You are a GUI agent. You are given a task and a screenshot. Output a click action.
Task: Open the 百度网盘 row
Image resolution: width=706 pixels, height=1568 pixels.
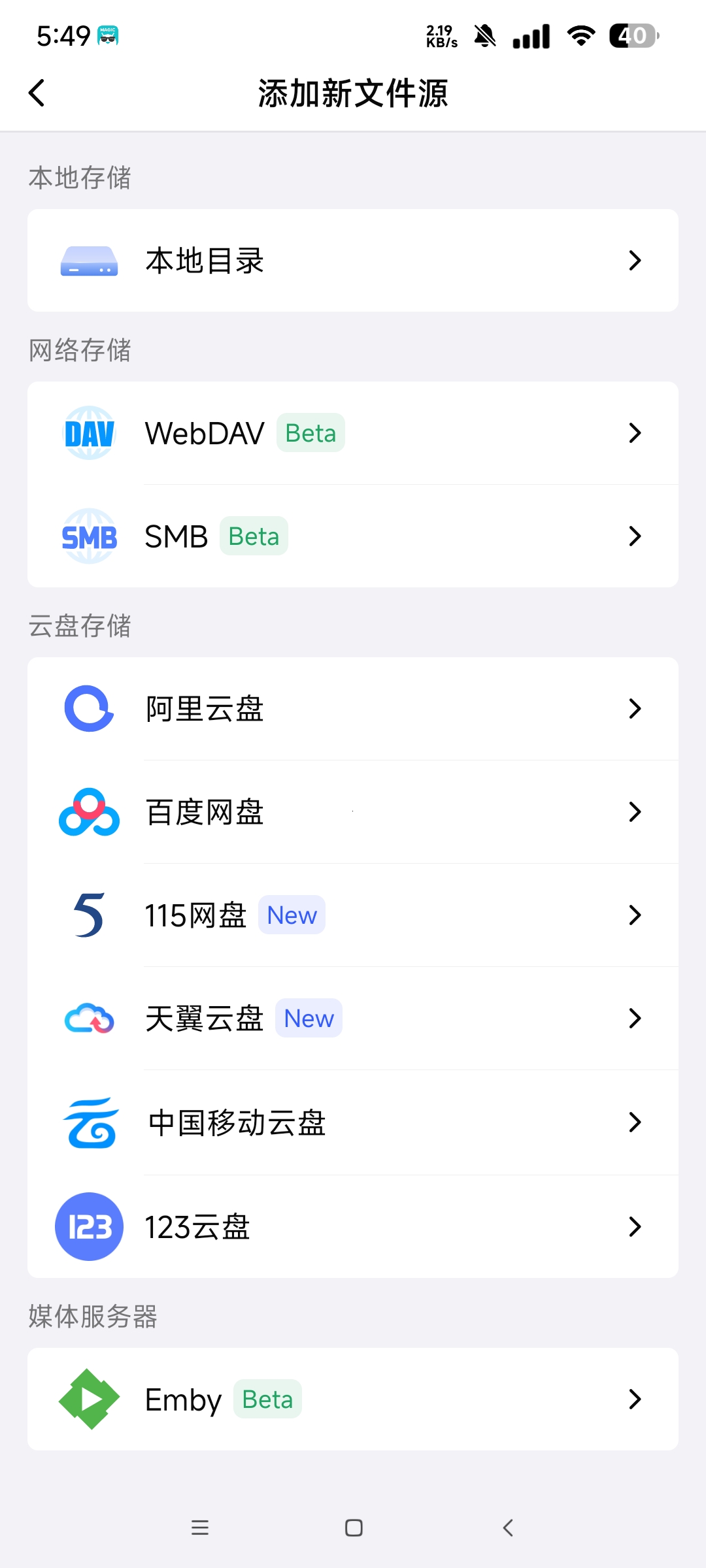tap(353, 811)
